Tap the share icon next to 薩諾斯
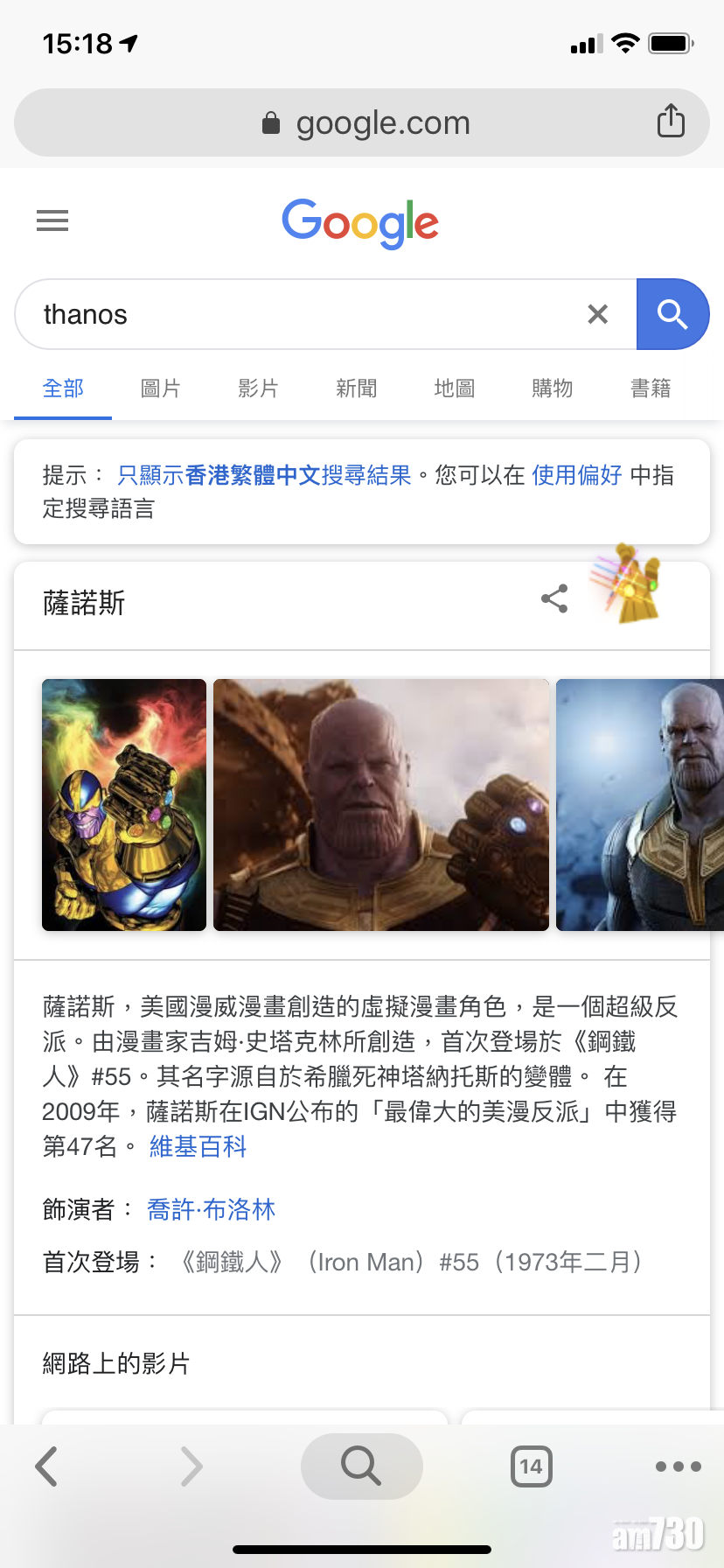This screenshot has width=724, height=1568. point(553,599)
